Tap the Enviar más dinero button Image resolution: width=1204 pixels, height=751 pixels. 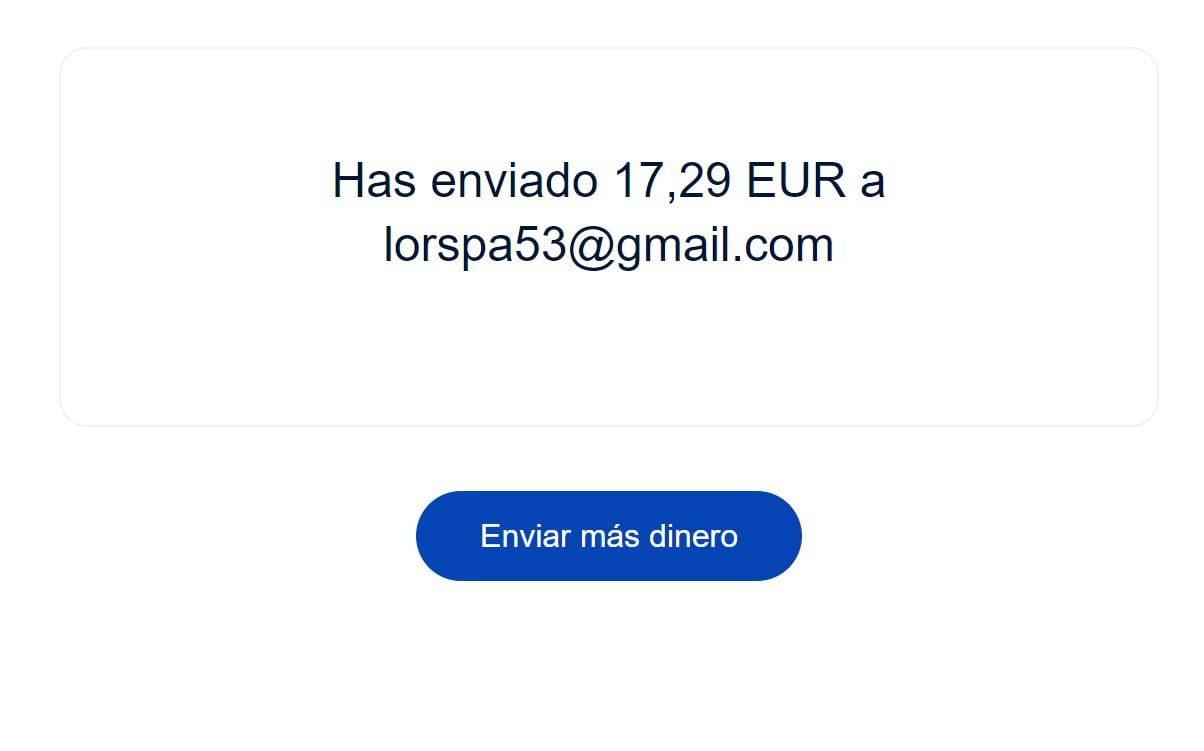(x=608, y=536)
